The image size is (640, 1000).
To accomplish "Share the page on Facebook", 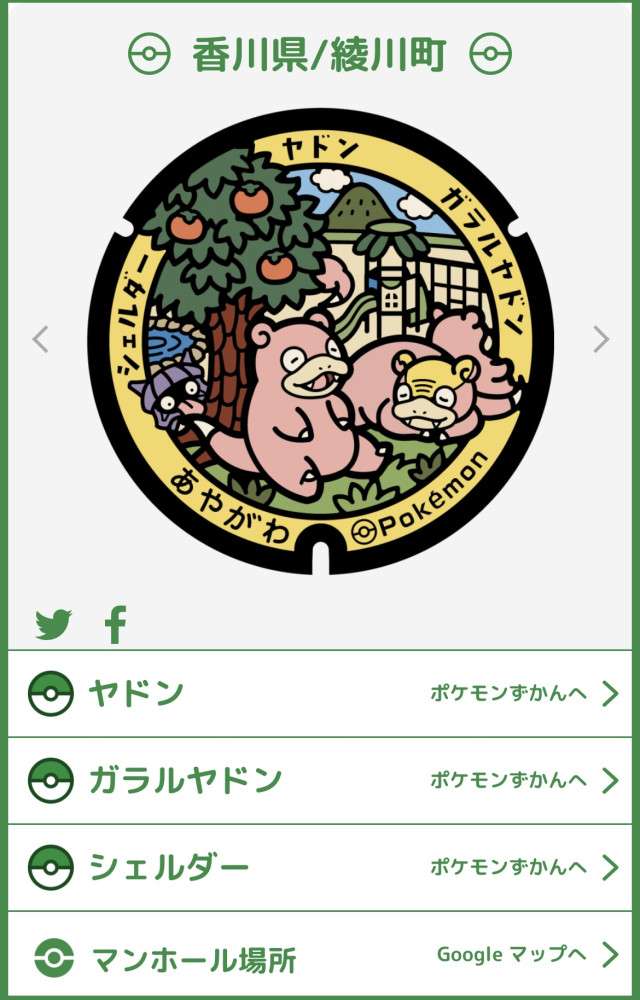I will (x=116, y=625).
